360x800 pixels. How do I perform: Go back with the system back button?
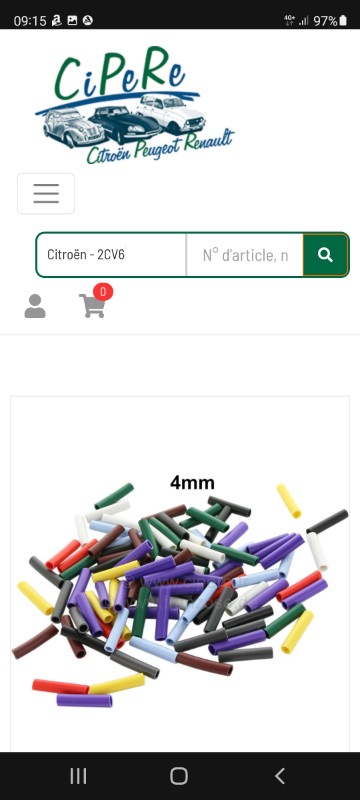point(279,776)
